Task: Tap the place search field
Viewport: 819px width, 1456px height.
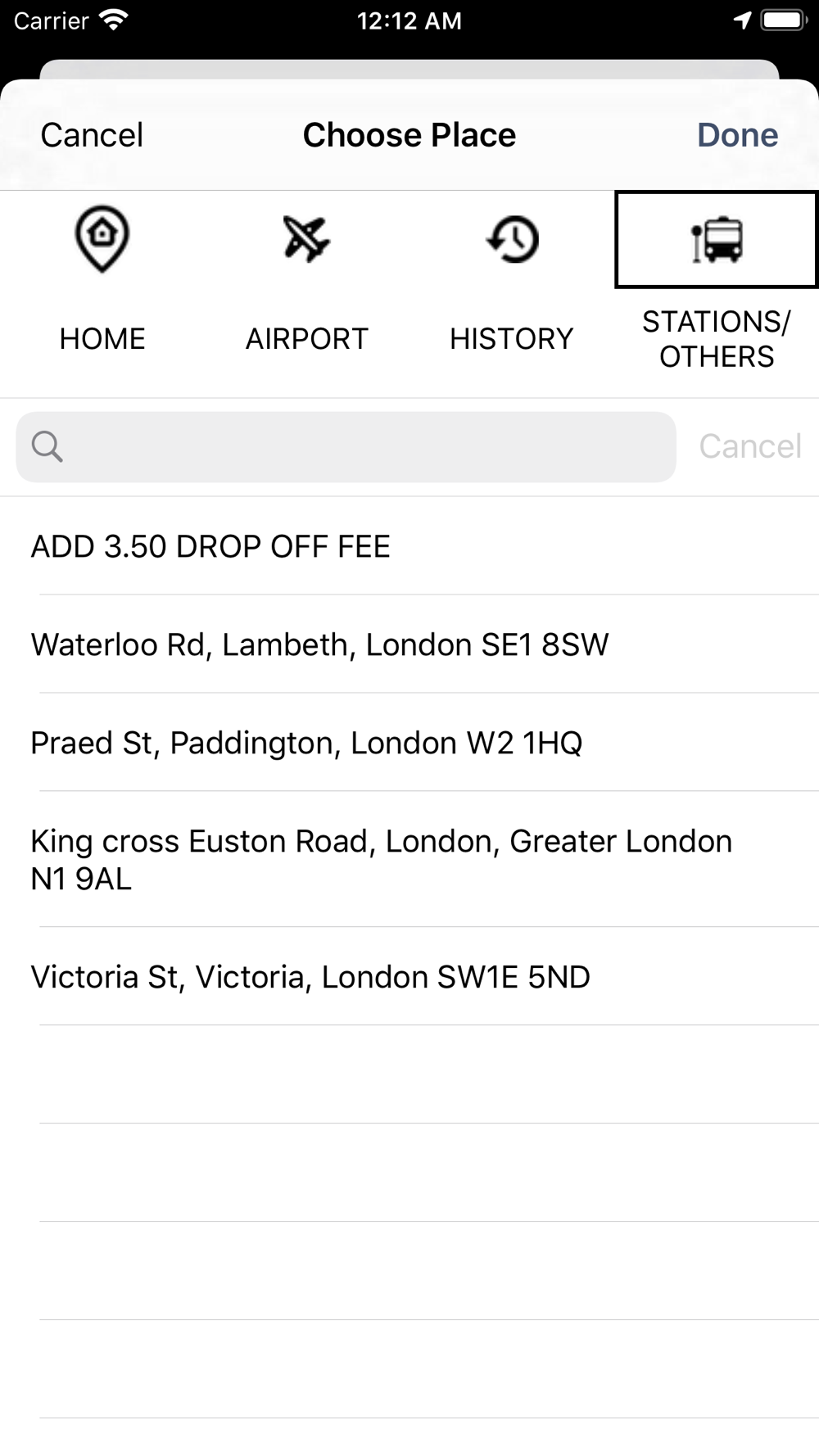Action: (x=346, y=447)
